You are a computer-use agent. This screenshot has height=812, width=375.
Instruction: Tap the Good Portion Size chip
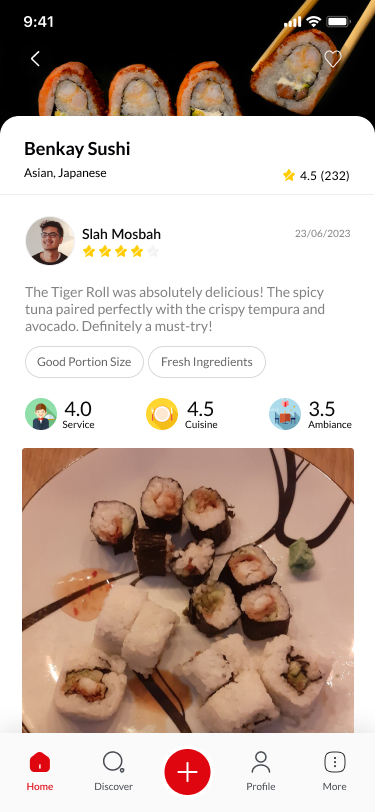[x=84, y=362]
